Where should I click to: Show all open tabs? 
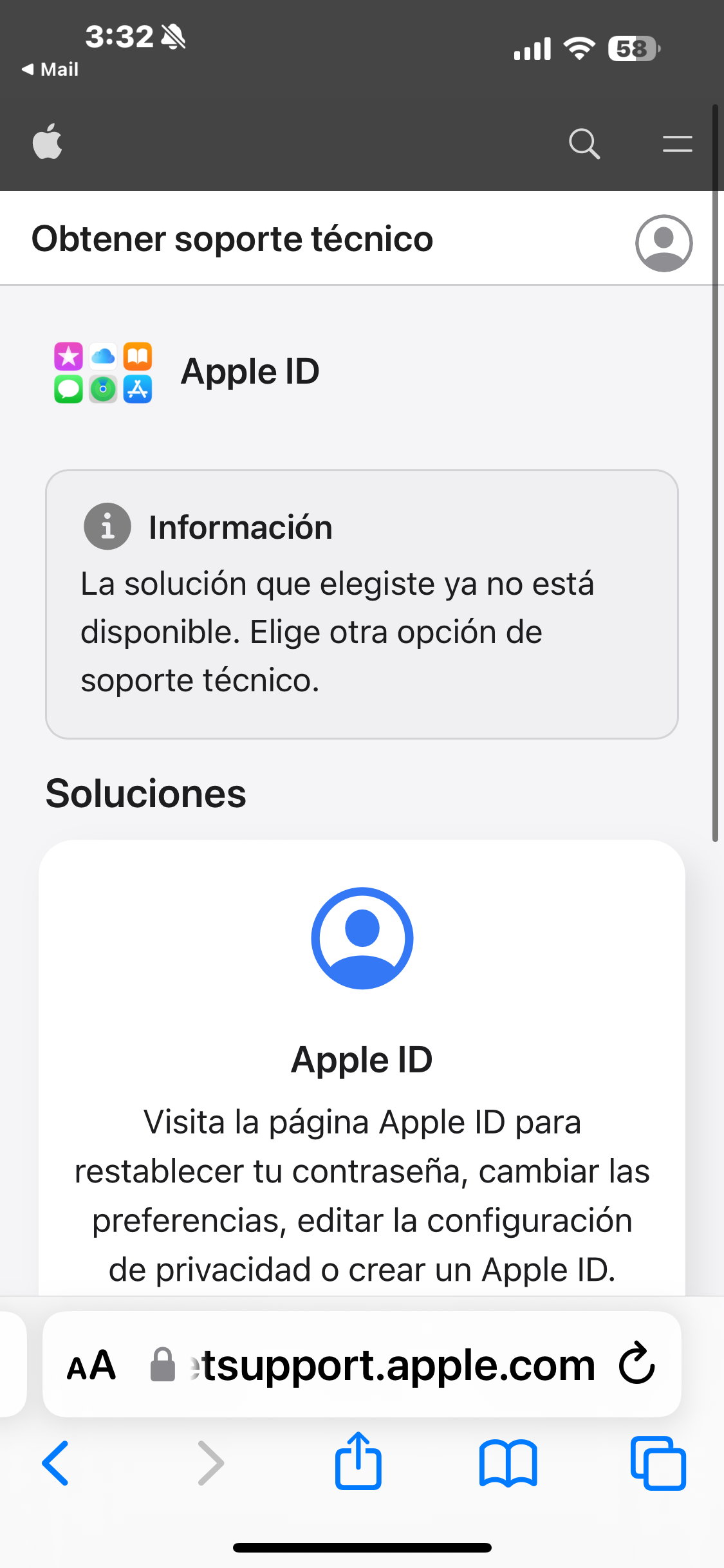658,1463
